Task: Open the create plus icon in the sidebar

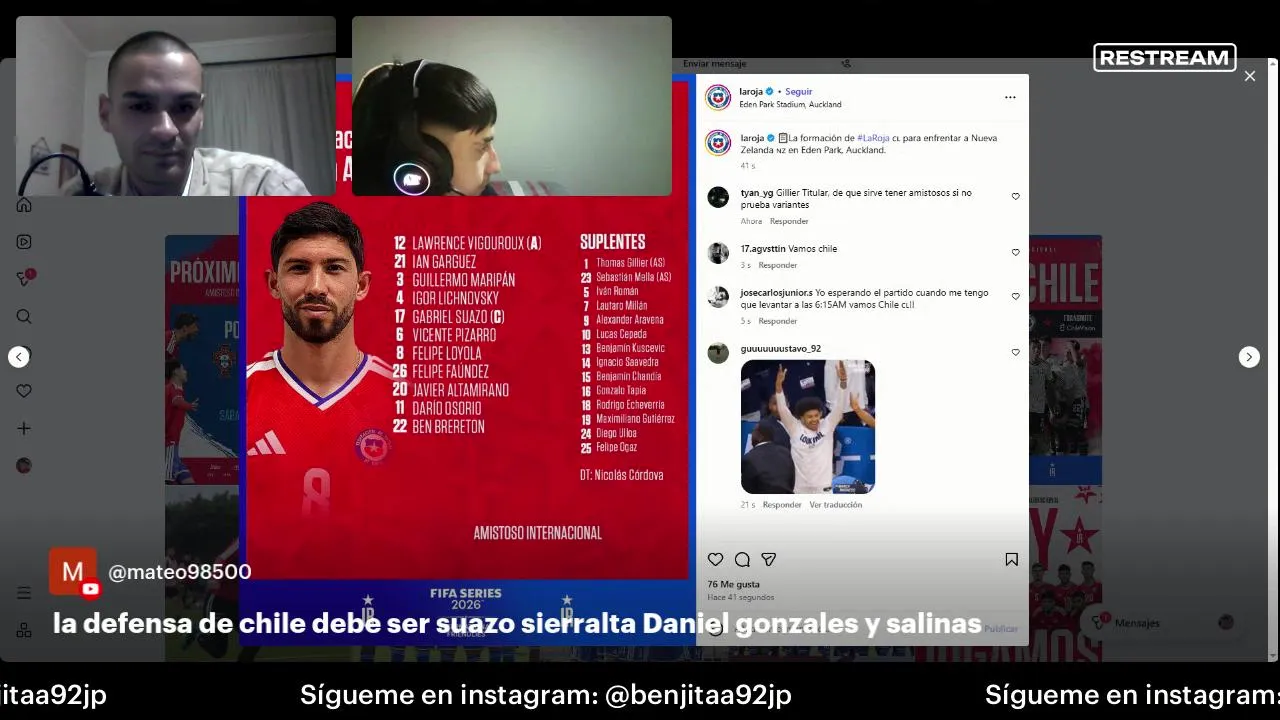Action: coord(24,428)
